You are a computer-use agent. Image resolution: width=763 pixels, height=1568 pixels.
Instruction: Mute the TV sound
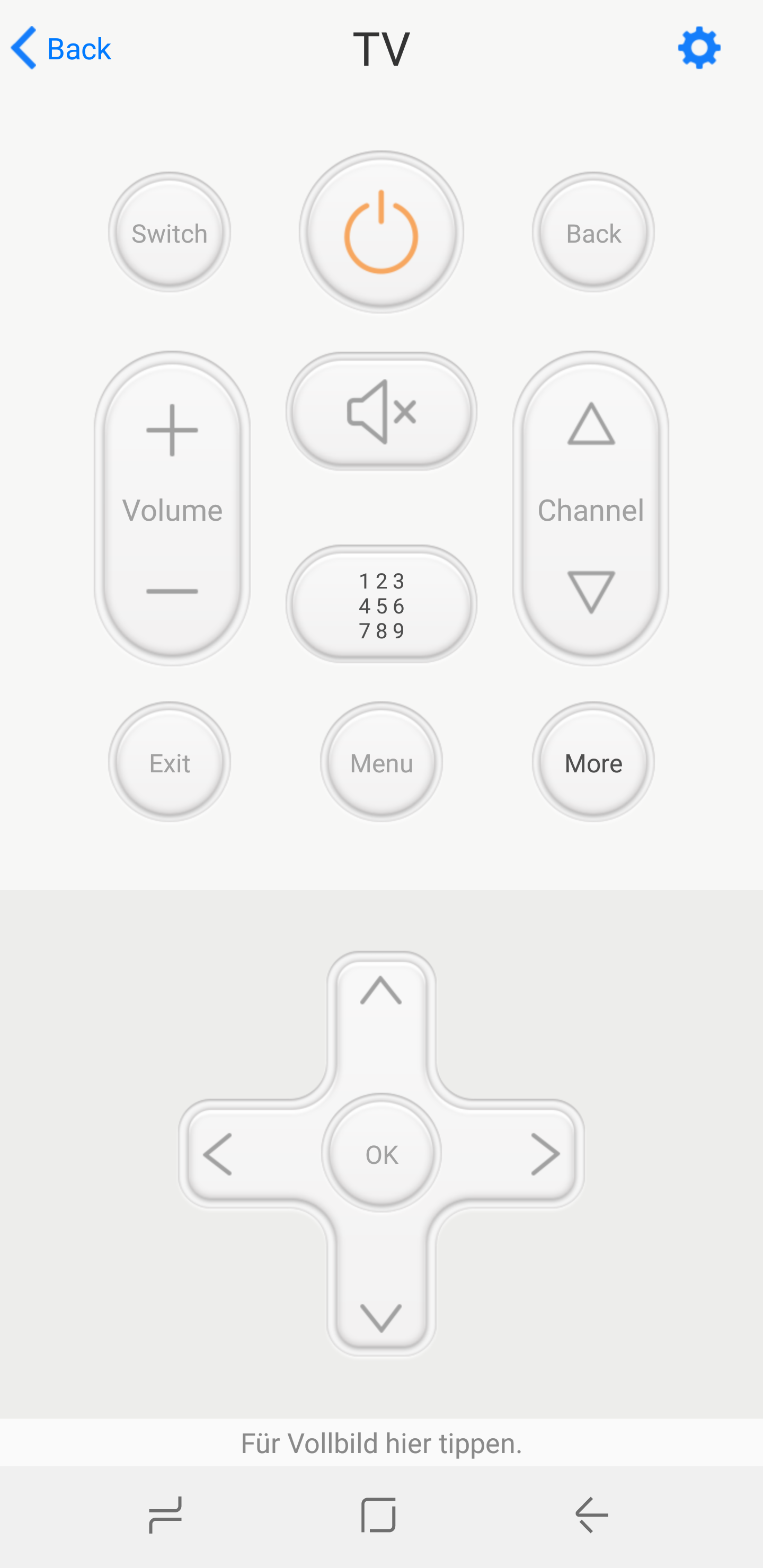tap(381, 412)
